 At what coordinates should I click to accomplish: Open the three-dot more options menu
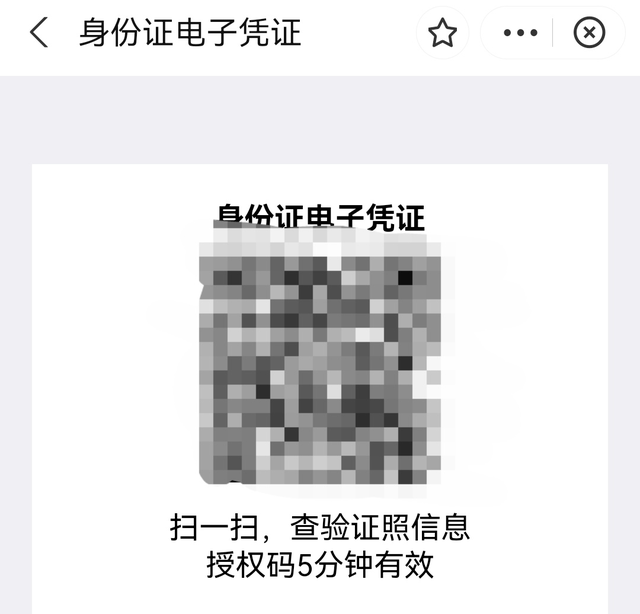point(520,33)
